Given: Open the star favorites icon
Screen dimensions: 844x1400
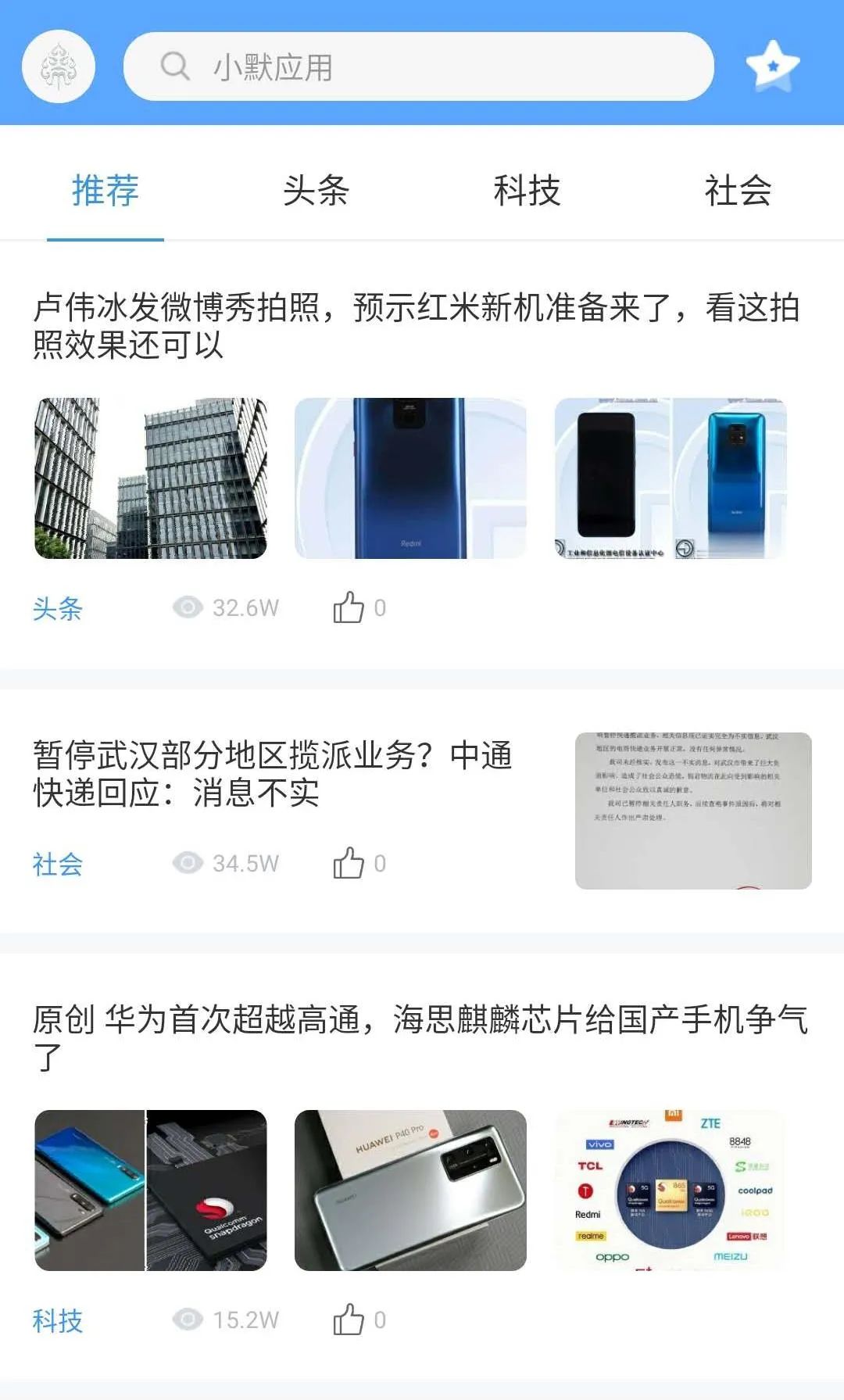Looking at the screenshot, I should (772, 66).
